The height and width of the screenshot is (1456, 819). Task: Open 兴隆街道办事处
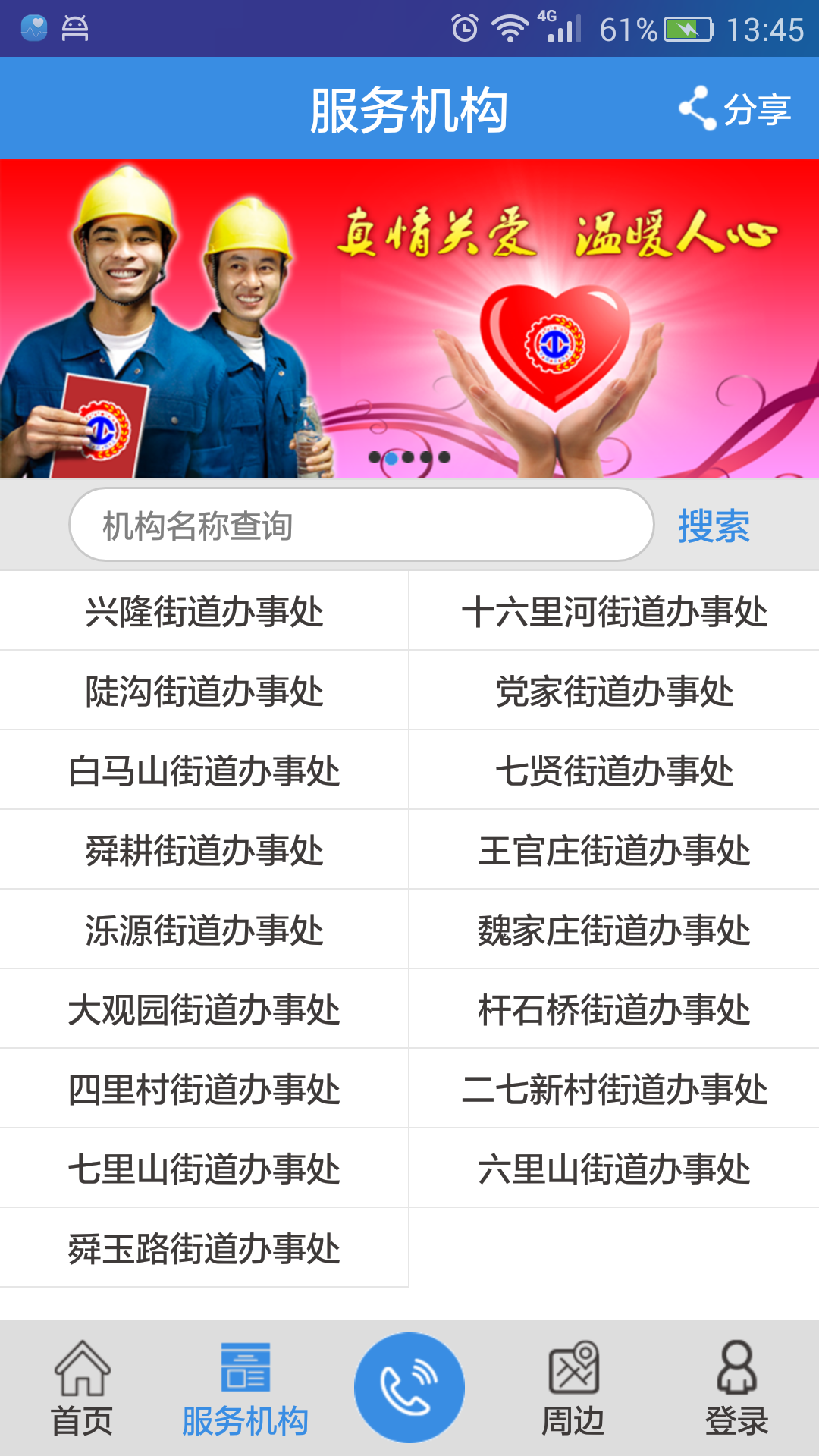[x=204, y=611]
